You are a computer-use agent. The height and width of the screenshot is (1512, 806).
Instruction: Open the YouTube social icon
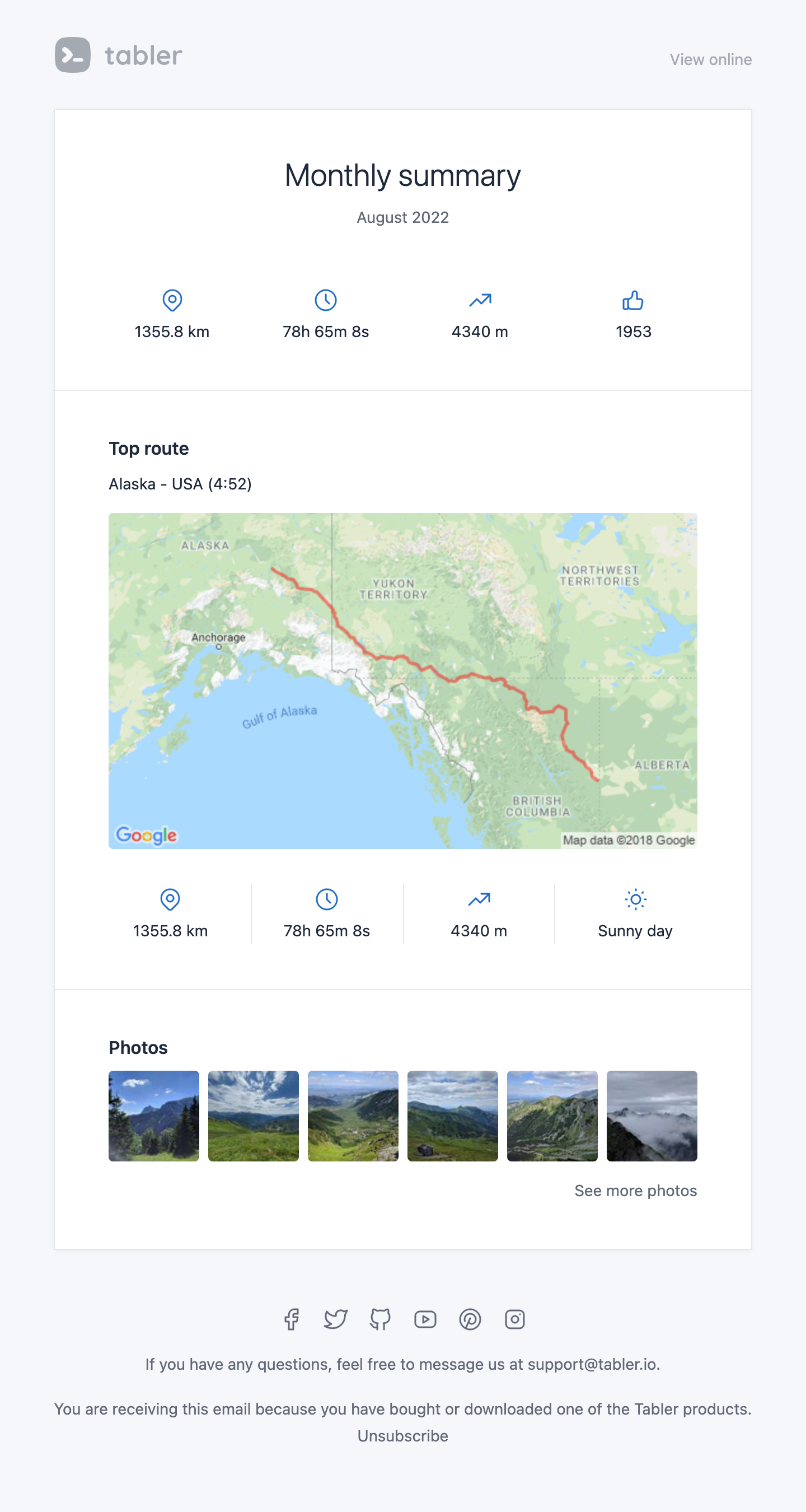coord(425,1319)
